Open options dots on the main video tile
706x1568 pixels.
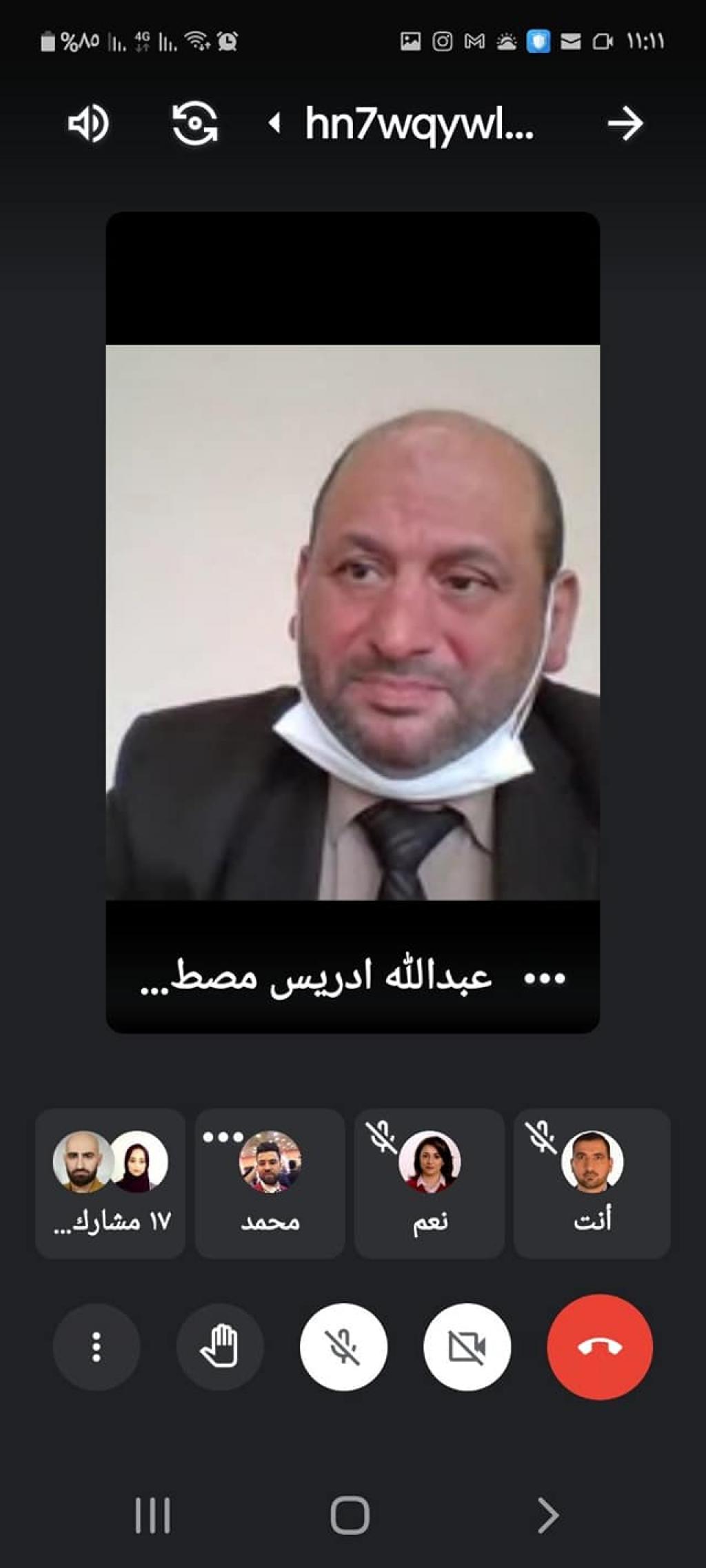point(544,978)
